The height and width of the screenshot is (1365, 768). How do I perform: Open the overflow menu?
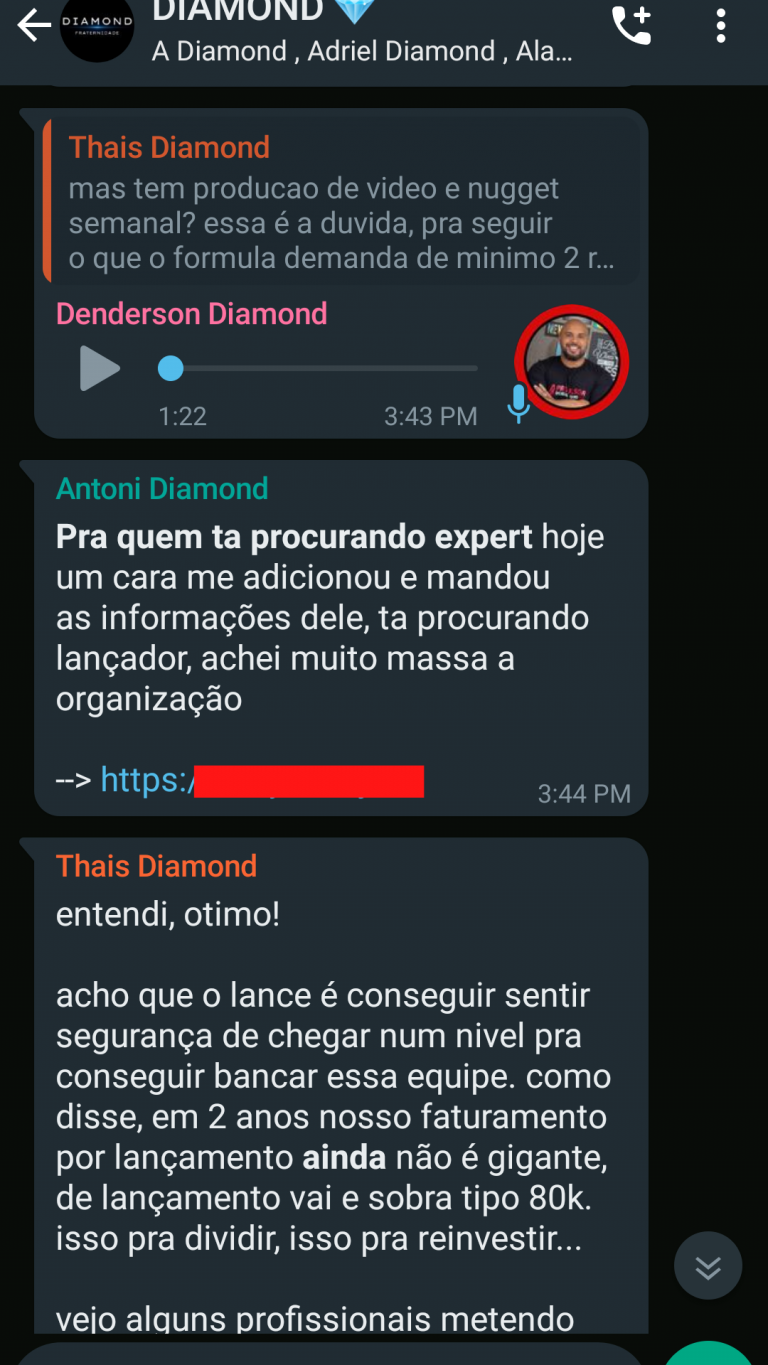[720, 26]
